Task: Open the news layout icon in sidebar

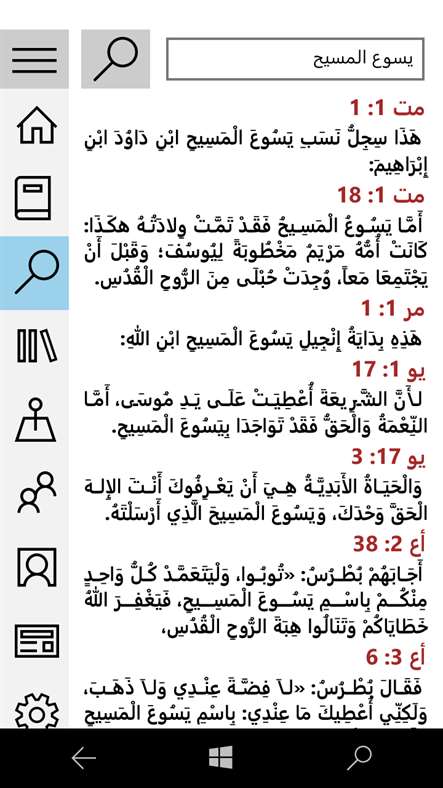Action: pyautogui.click(x=37, y=641)
